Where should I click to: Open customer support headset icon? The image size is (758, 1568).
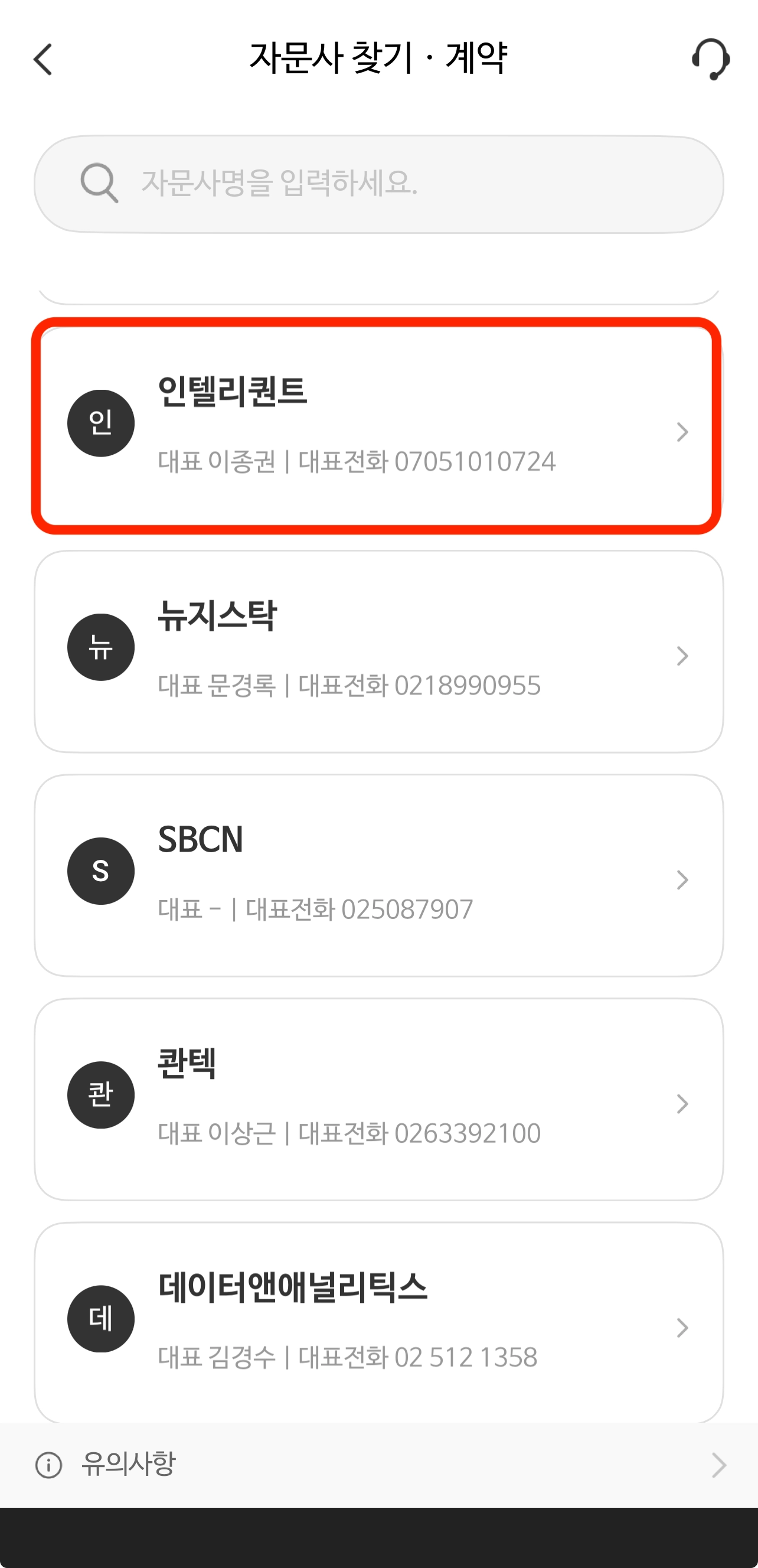(x=710, y=59)
